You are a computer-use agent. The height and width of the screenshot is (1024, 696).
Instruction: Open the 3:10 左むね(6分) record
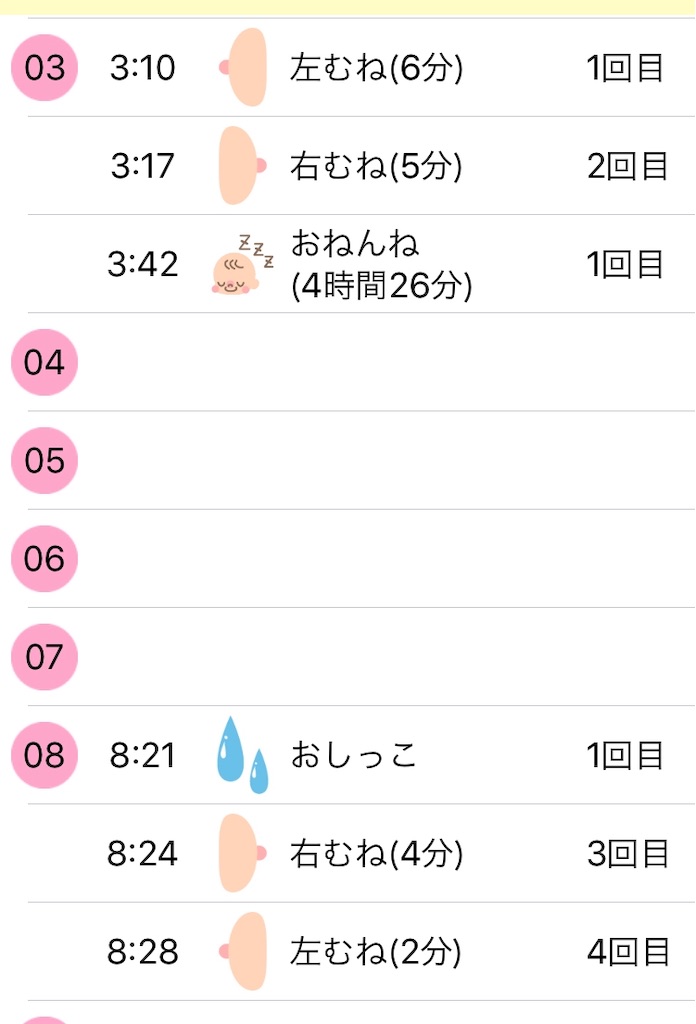376,68
